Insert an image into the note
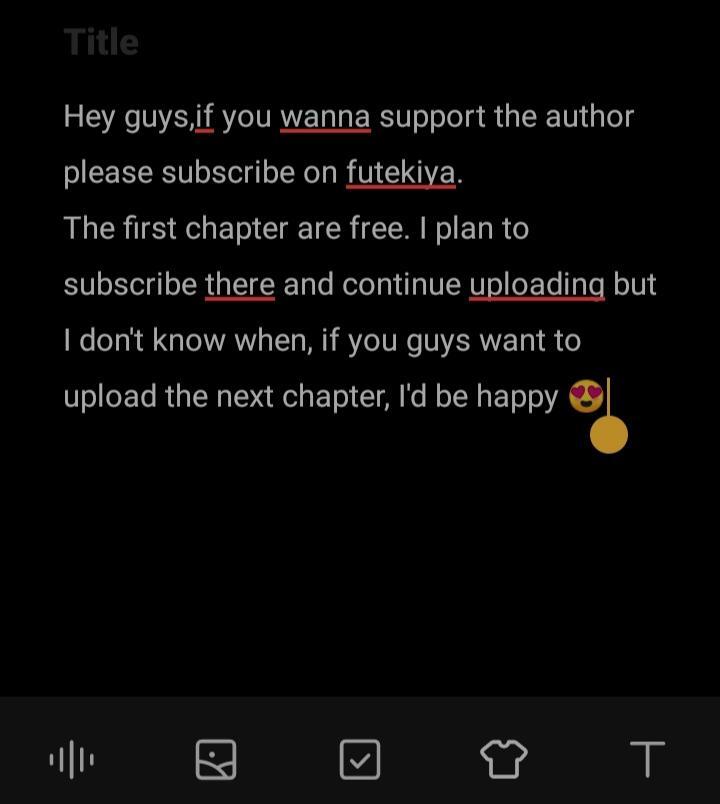This screenshot has height=804, width=720. [216, 760]
